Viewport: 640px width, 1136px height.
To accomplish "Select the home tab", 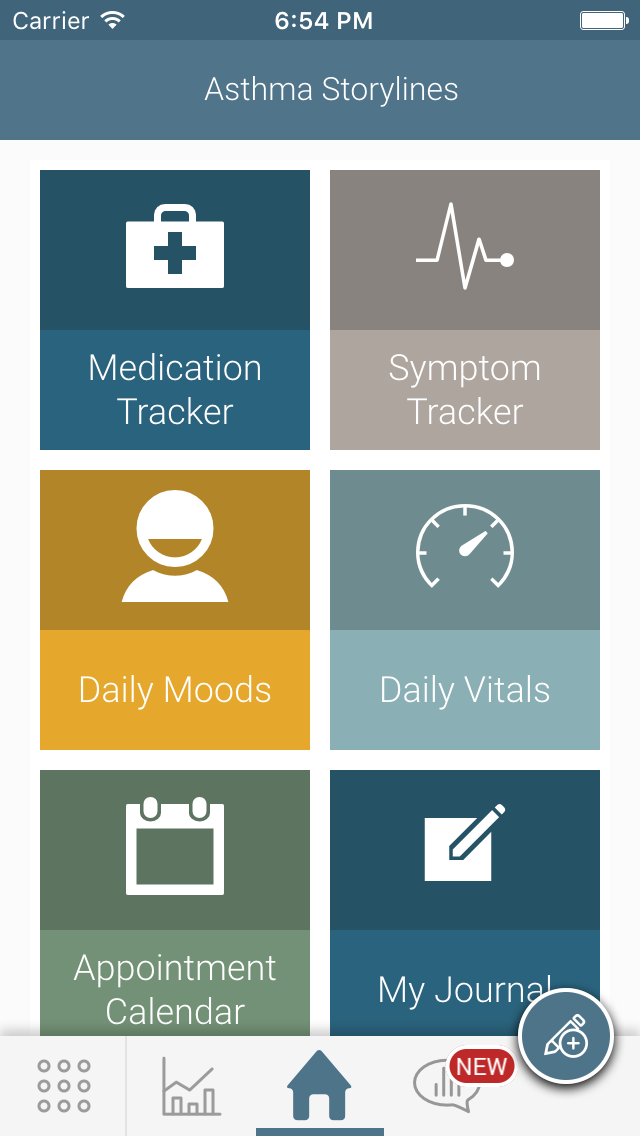I will click(x=320, y=1086).
